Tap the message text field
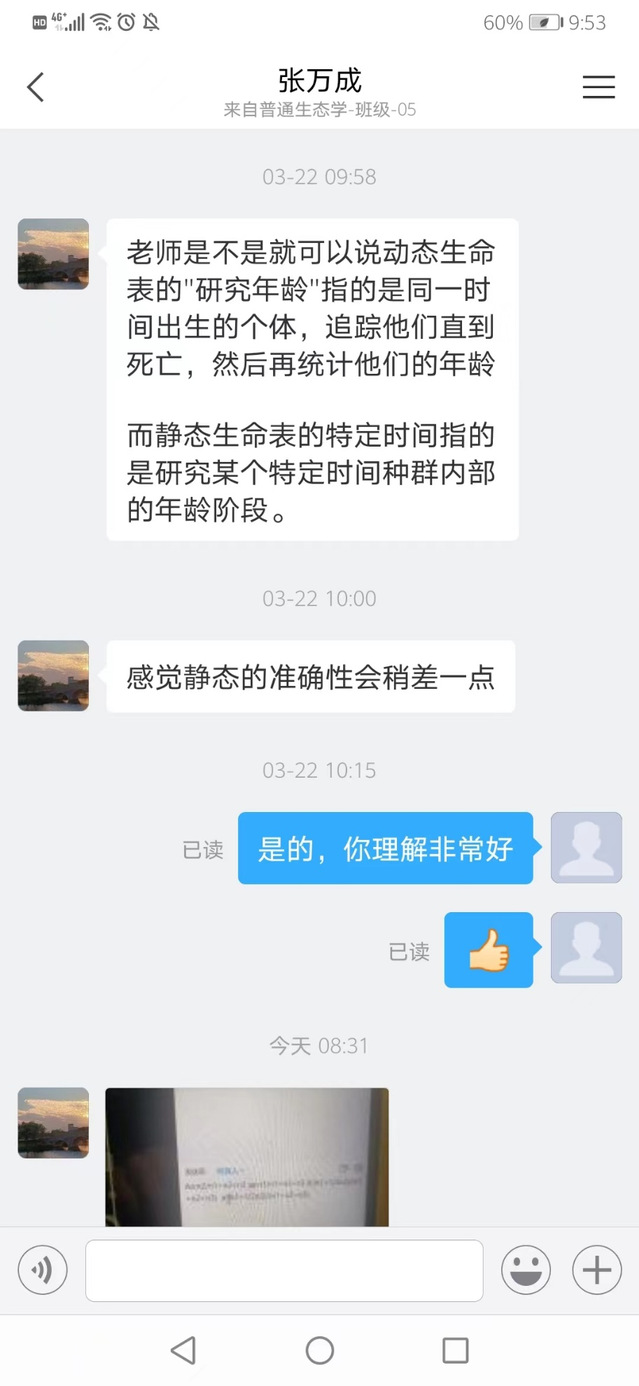Image resolution: width=639 pixels, height=1386 pixels. click(284, 1271)
